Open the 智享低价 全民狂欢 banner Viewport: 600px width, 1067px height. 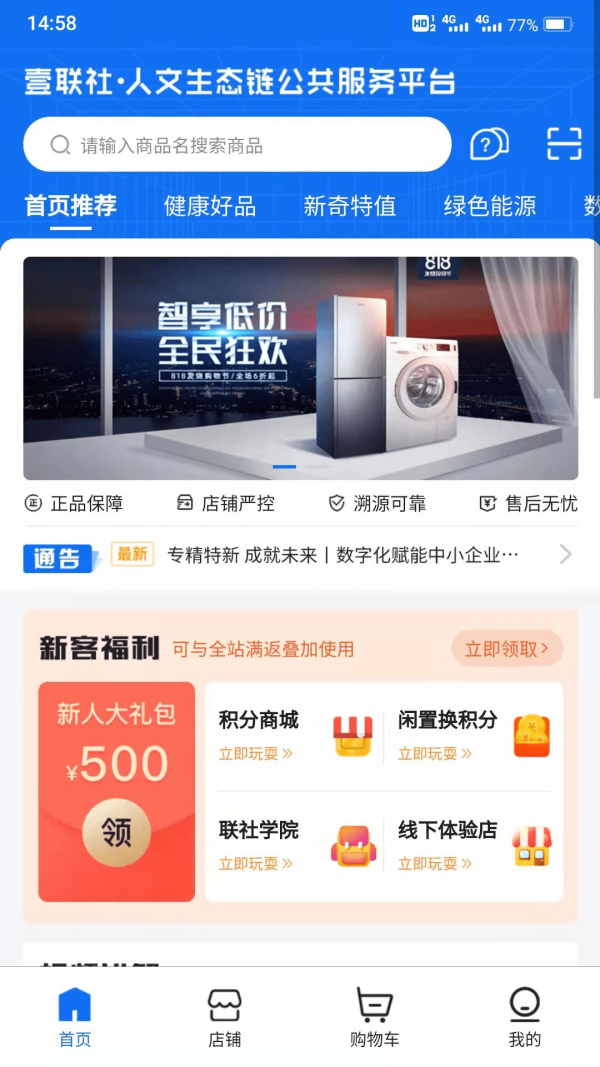pyautogui.click(x=300, y=368)
